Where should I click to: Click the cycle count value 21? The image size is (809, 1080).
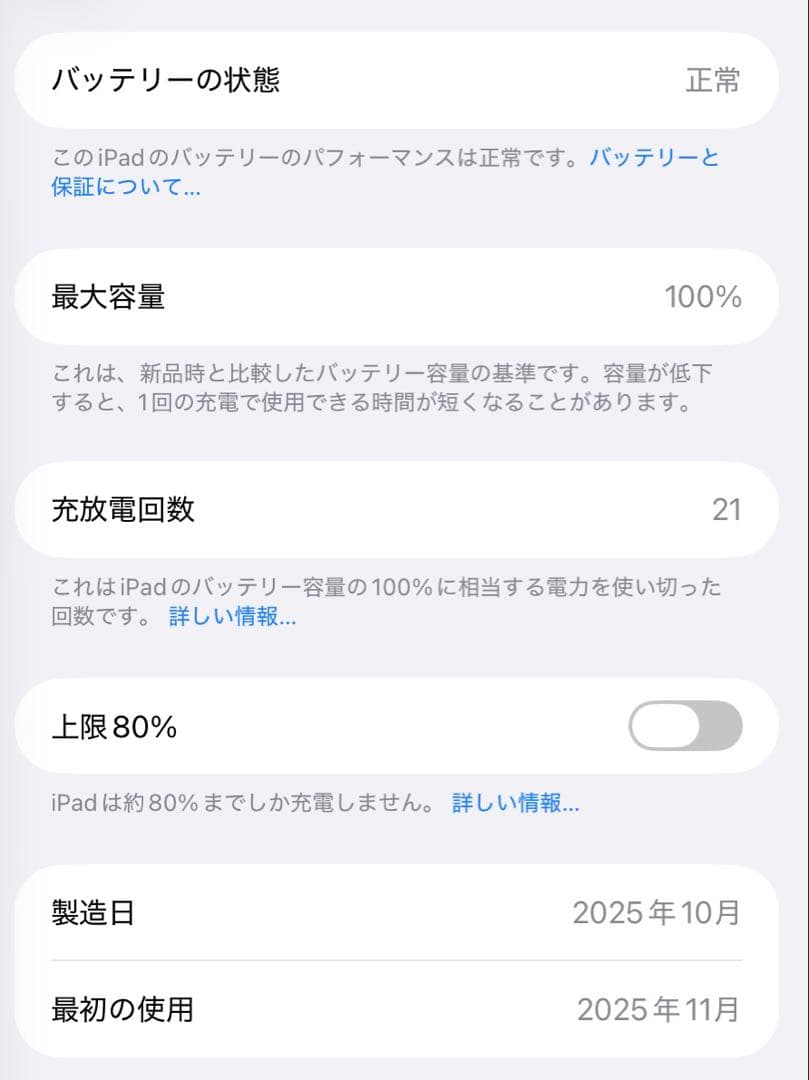(x=731, y=510)
